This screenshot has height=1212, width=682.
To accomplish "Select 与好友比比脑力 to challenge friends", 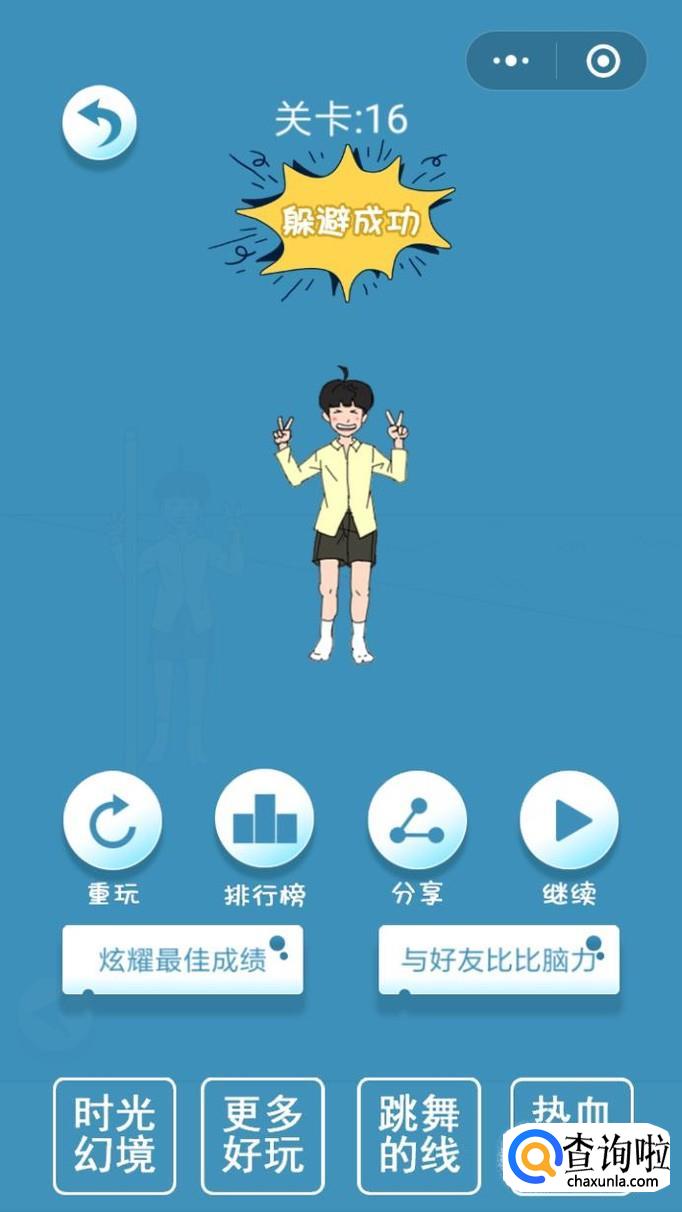I will pos(499,961).
